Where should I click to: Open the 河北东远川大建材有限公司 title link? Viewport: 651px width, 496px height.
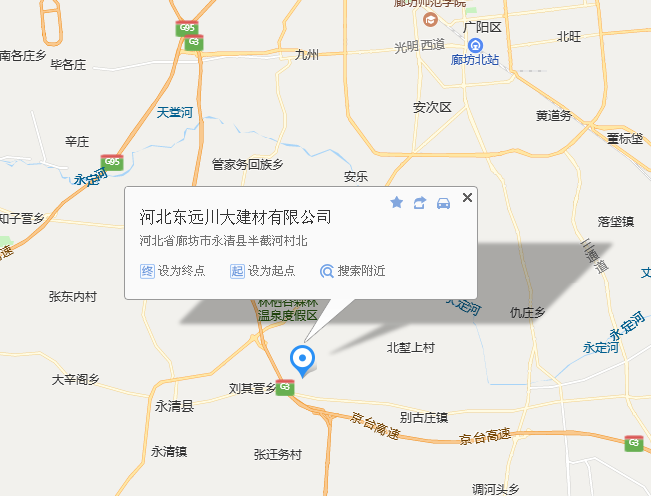(x=235, y=217)
